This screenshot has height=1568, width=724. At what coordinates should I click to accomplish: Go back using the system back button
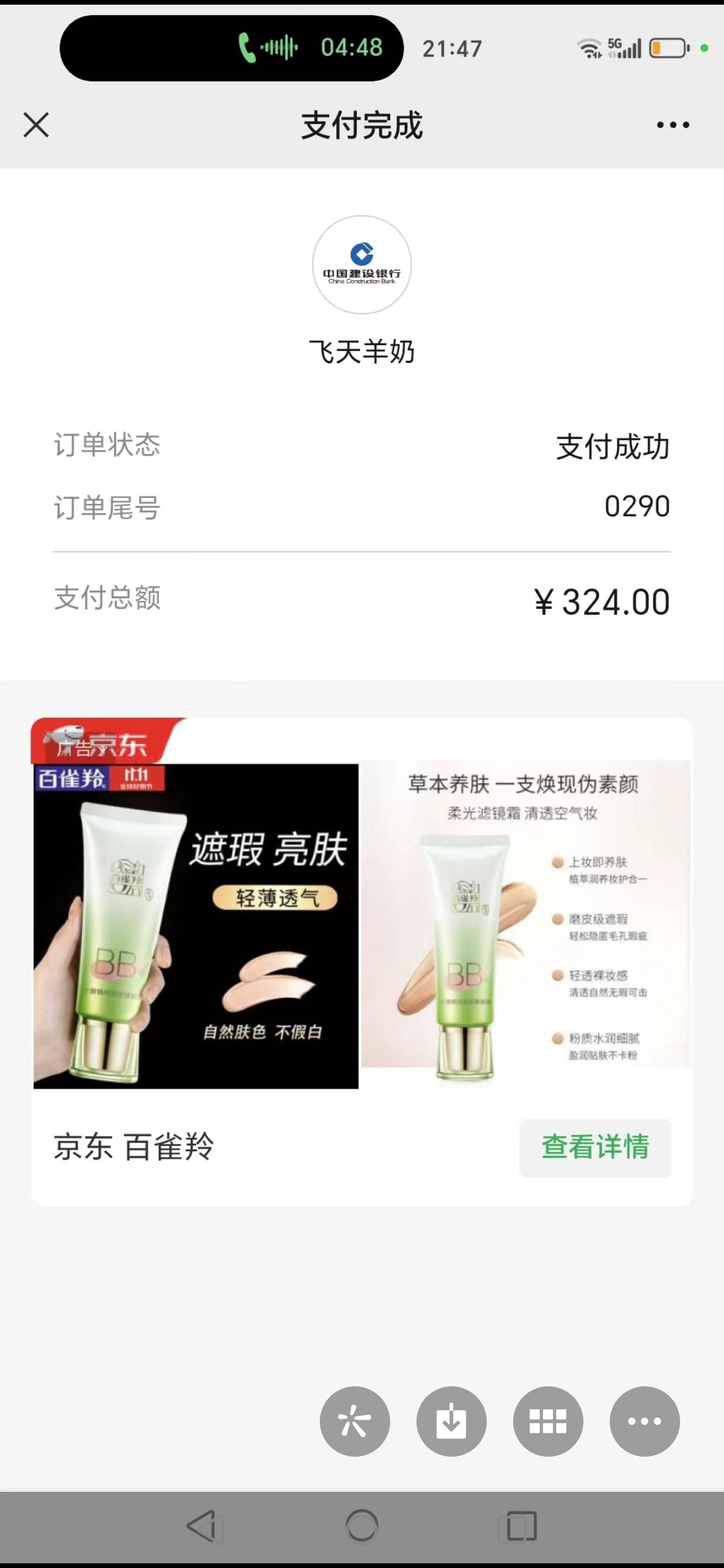202,1526
